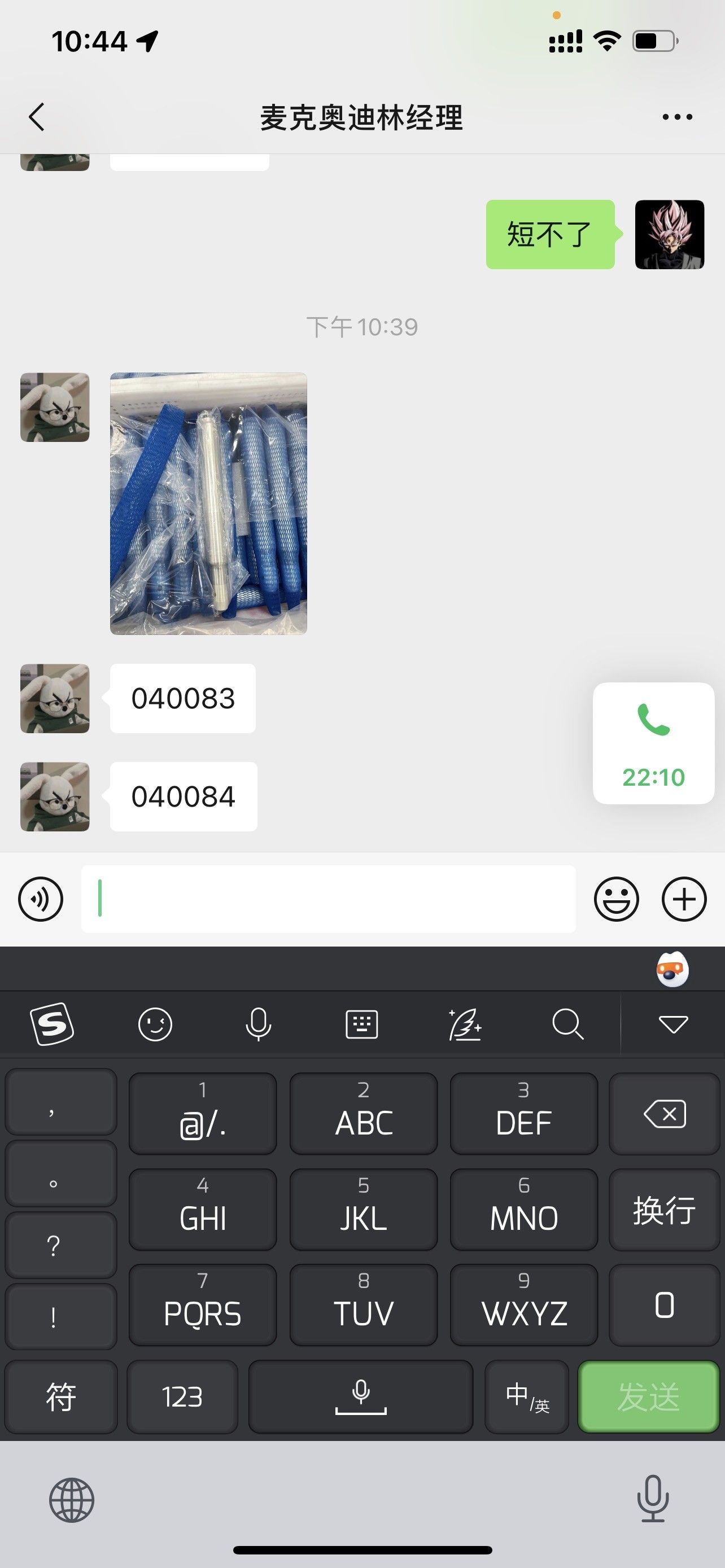Open the keyboard search tool
The image size is (725, 1568).
(567, 1024)
